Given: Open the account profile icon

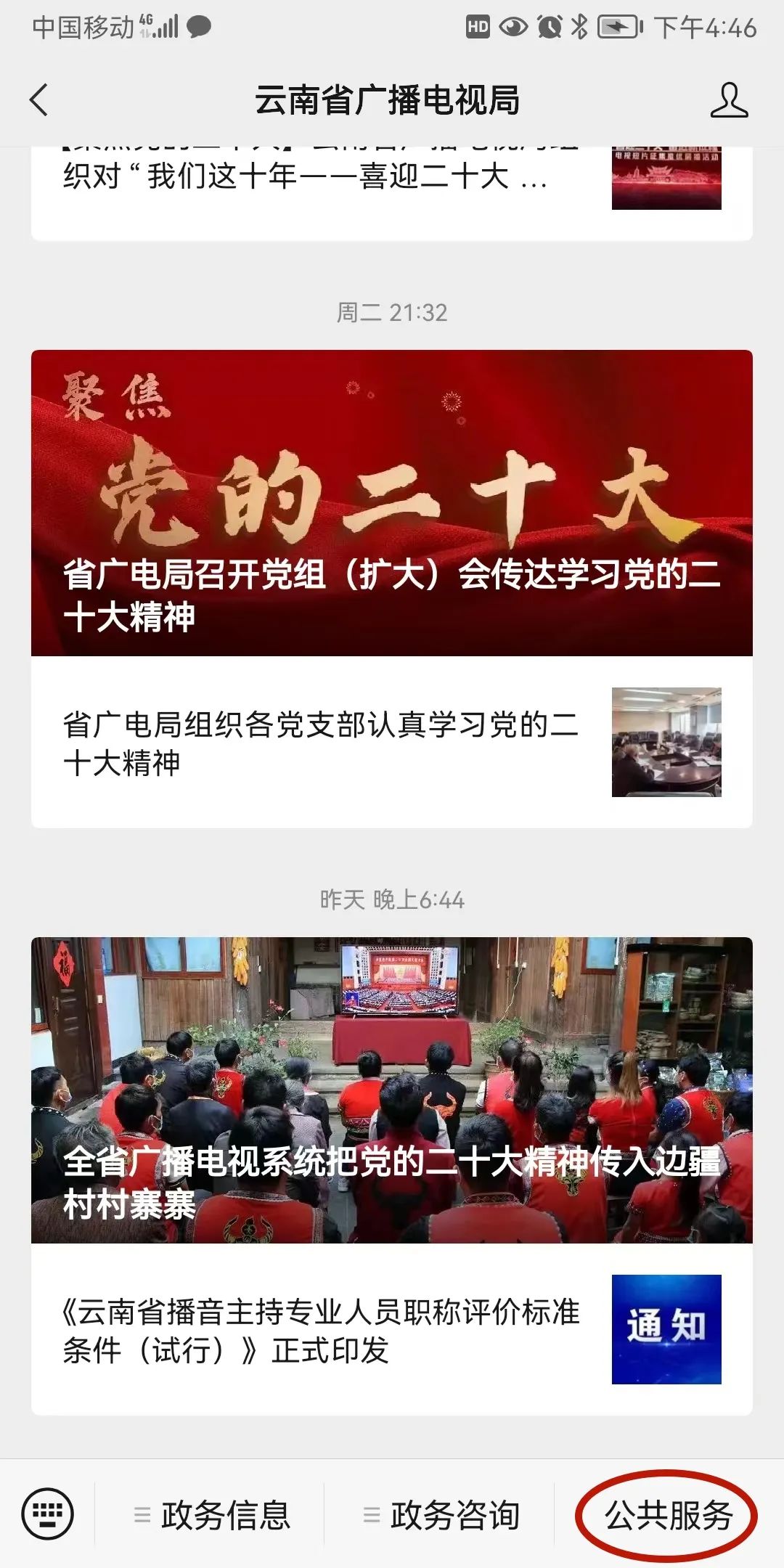Looking at the screenshot, I should click(x=728, y=100).
